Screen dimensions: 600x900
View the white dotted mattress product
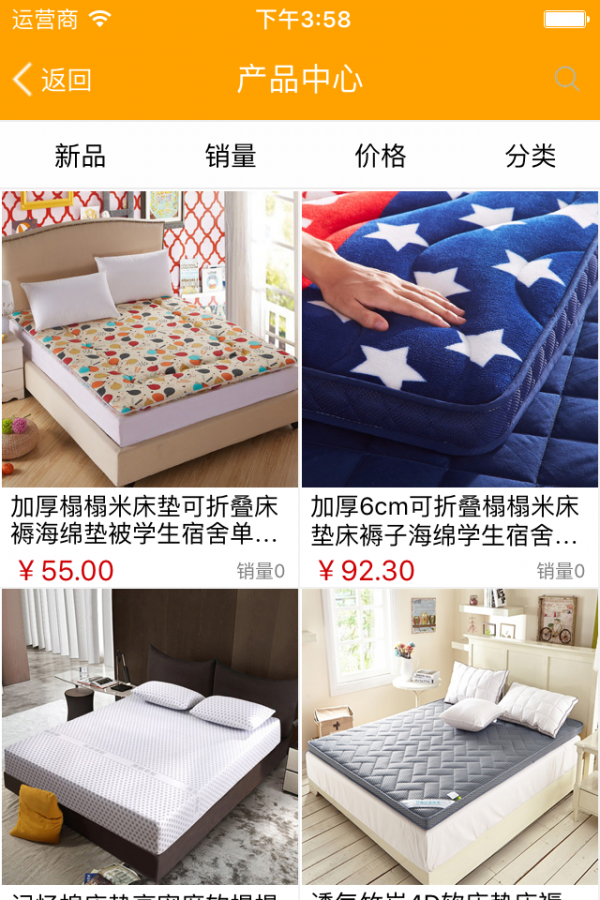150,740
